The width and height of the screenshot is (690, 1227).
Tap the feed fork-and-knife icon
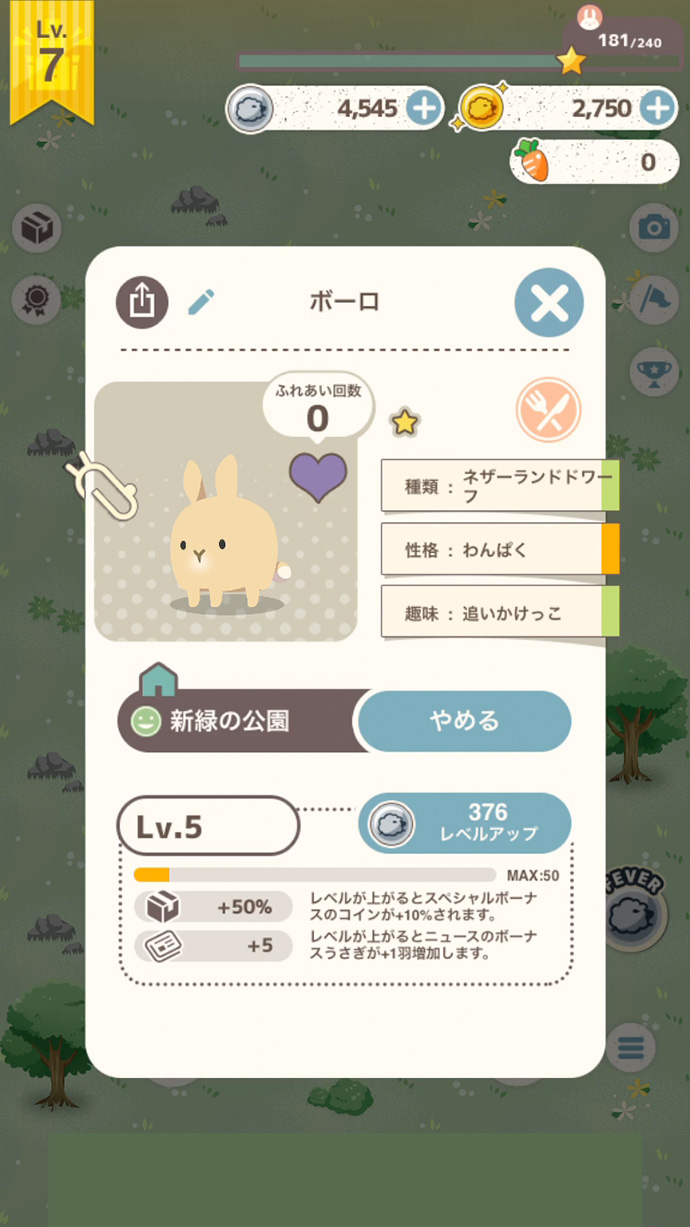[548, 410]
